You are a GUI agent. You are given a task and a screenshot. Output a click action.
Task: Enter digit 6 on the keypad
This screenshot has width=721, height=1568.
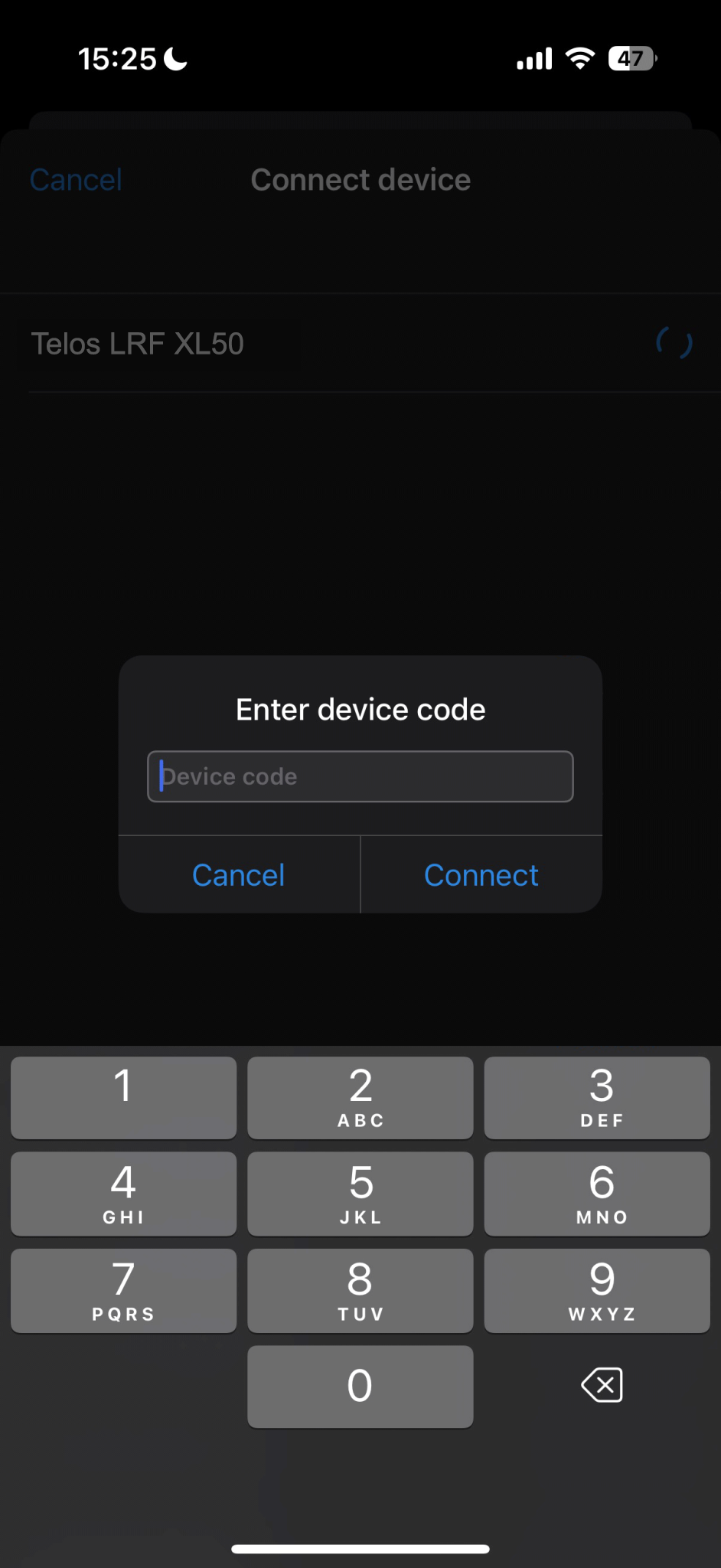coord(597,1194)
